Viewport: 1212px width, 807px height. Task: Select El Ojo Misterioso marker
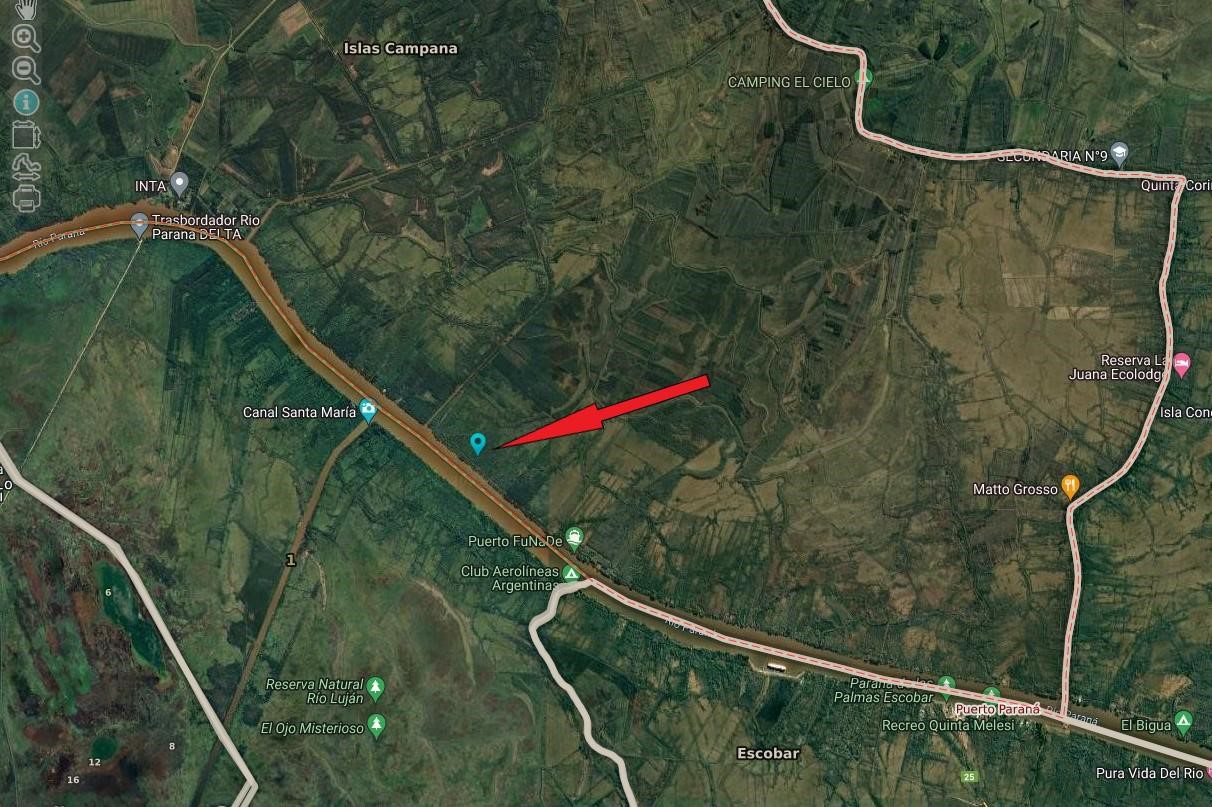click(376, 724)
